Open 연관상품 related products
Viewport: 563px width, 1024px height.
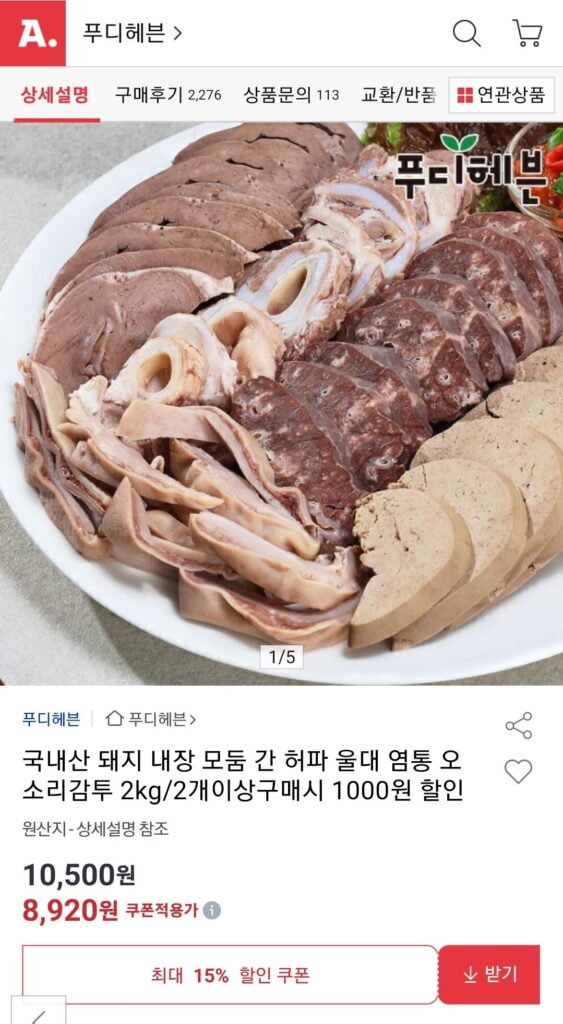(502, 95)
